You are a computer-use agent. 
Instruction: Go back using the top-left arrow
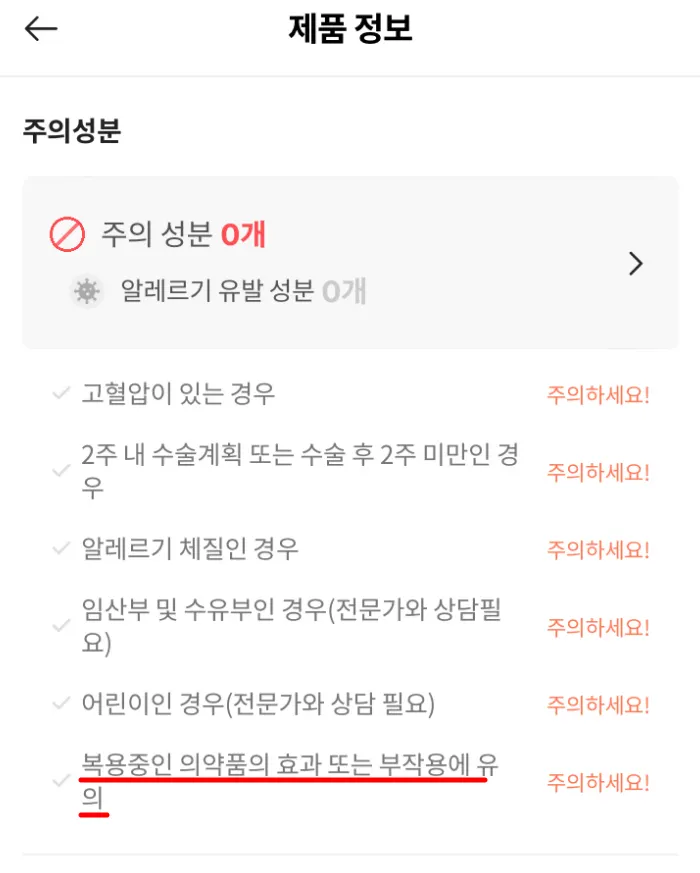click(x=41, y=29)
